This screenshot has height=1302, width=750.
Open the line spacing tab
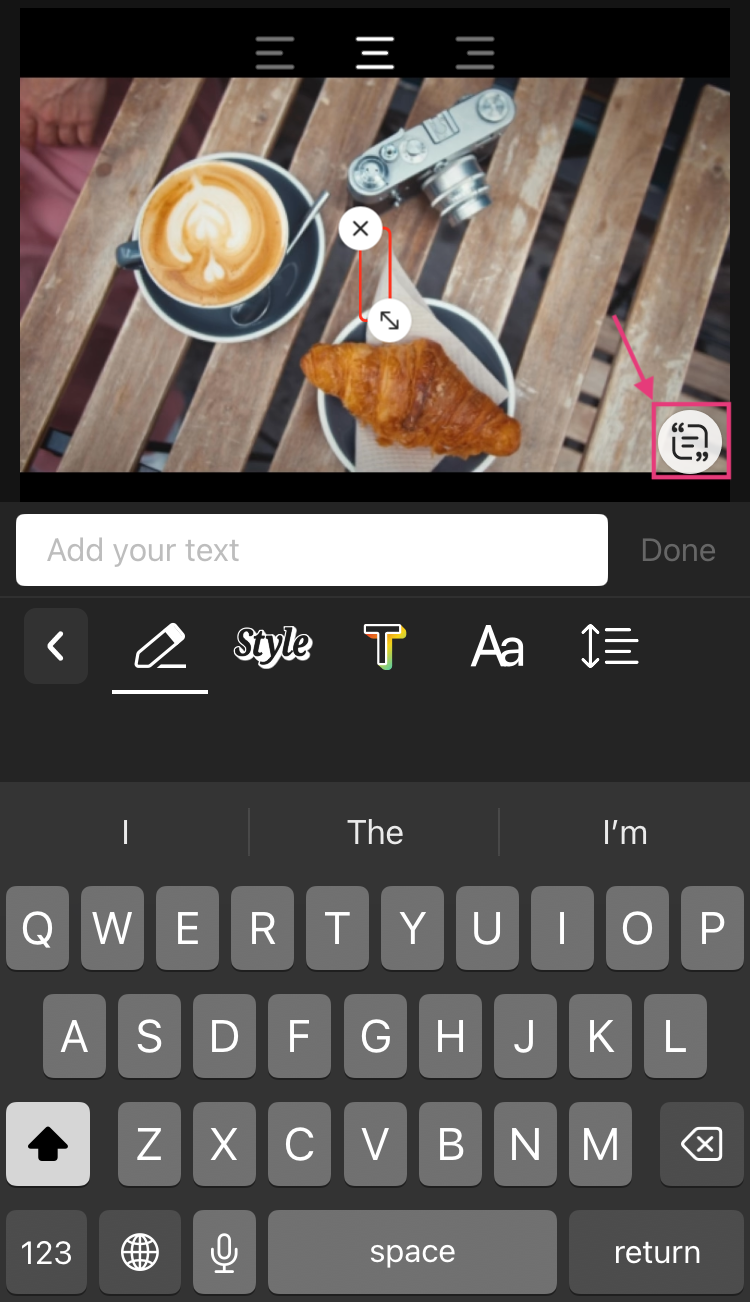[609, 647]
